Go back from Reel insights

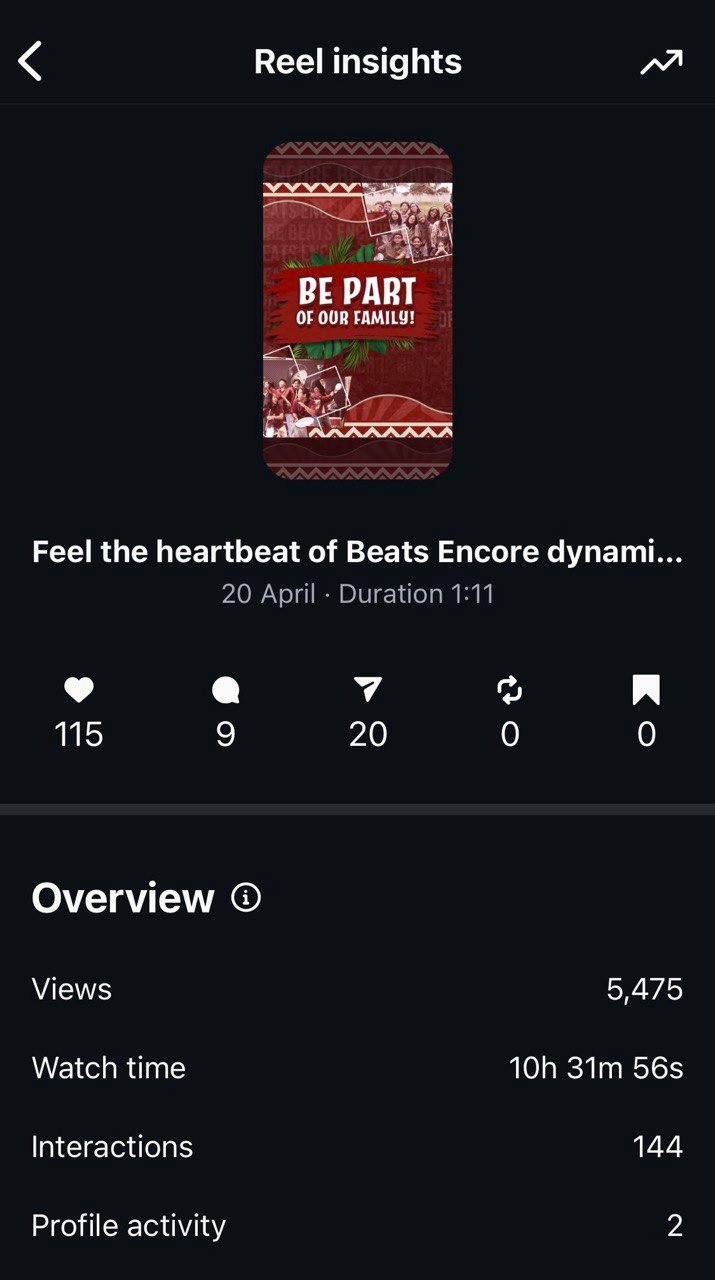[x=31, y=62]
